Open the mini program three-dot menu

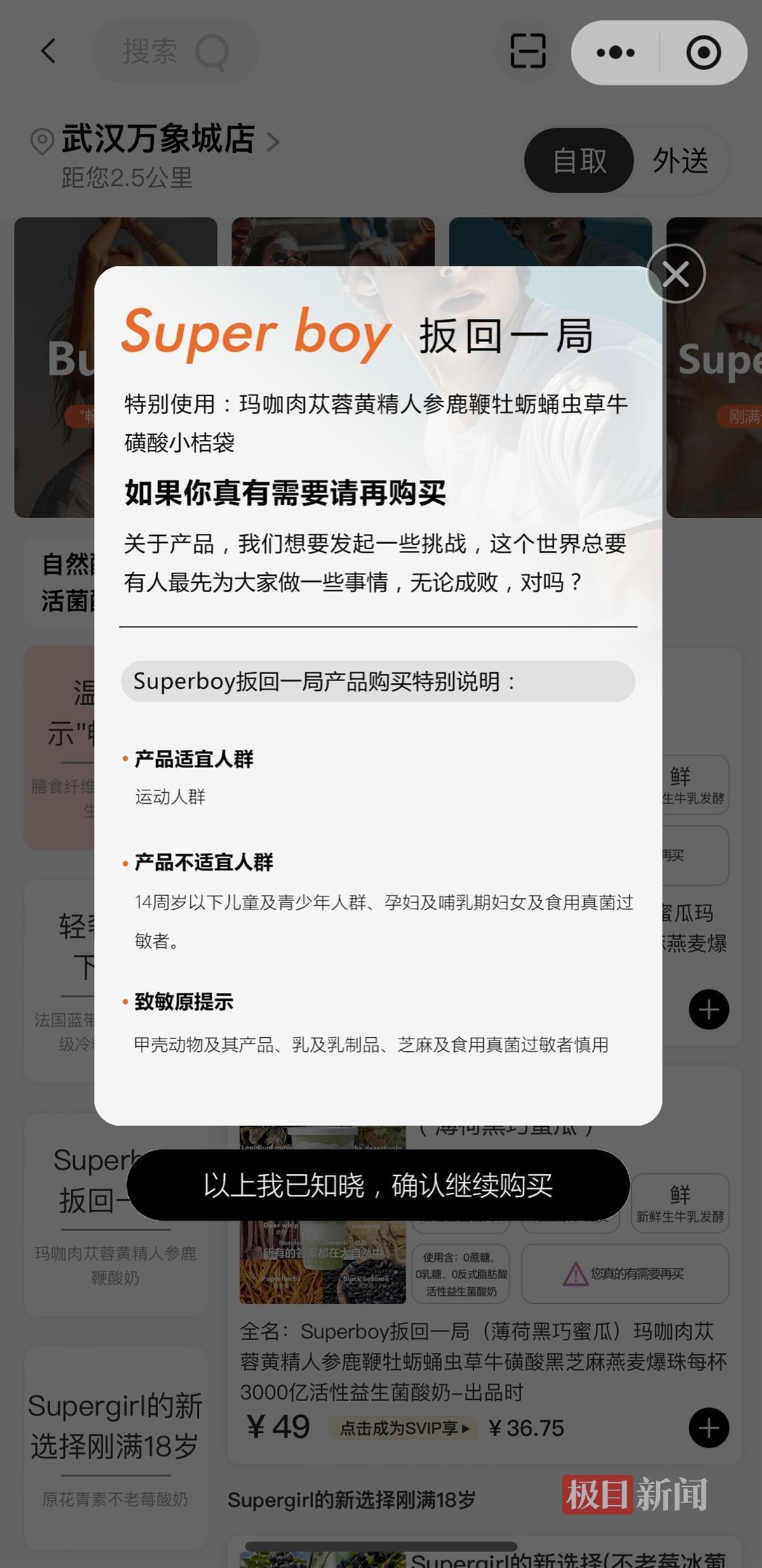pos(615,53)
